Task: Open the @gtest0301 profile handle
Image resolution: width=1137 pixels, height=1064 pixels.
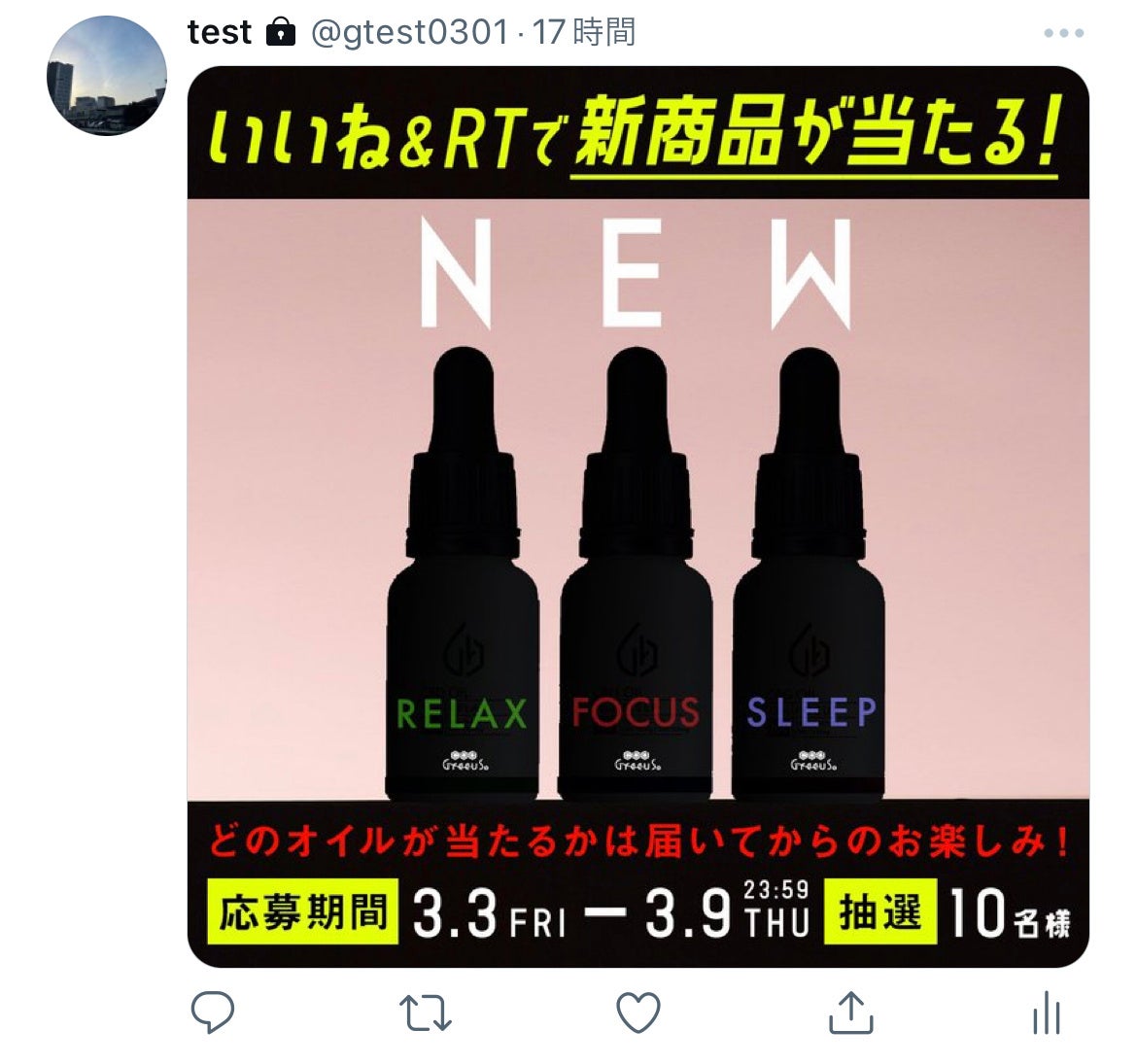Action: (x=409, y=33)
